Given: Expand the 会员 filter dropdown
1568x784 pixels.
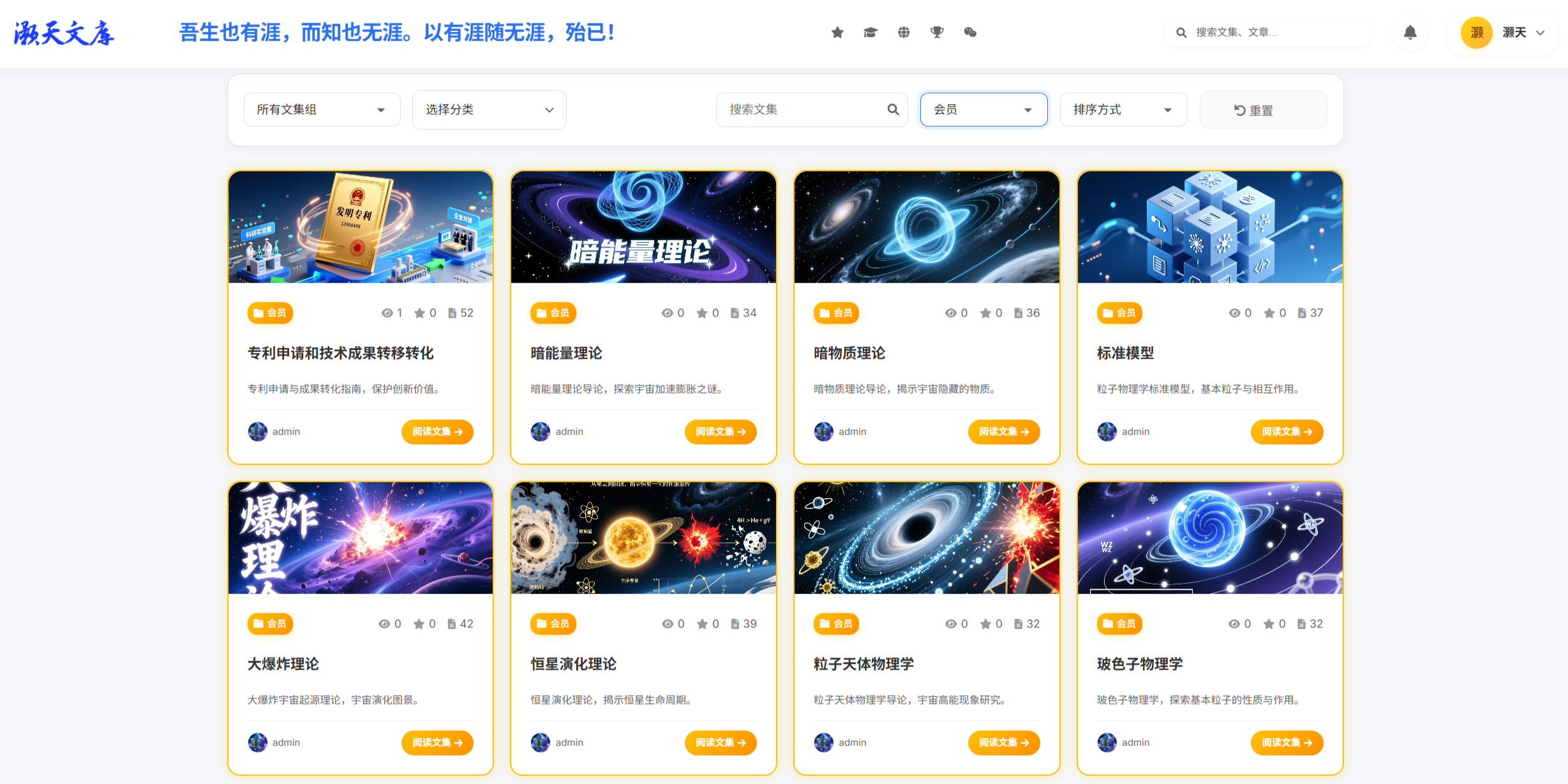Looking at the screenshot, I should [983, 110].
